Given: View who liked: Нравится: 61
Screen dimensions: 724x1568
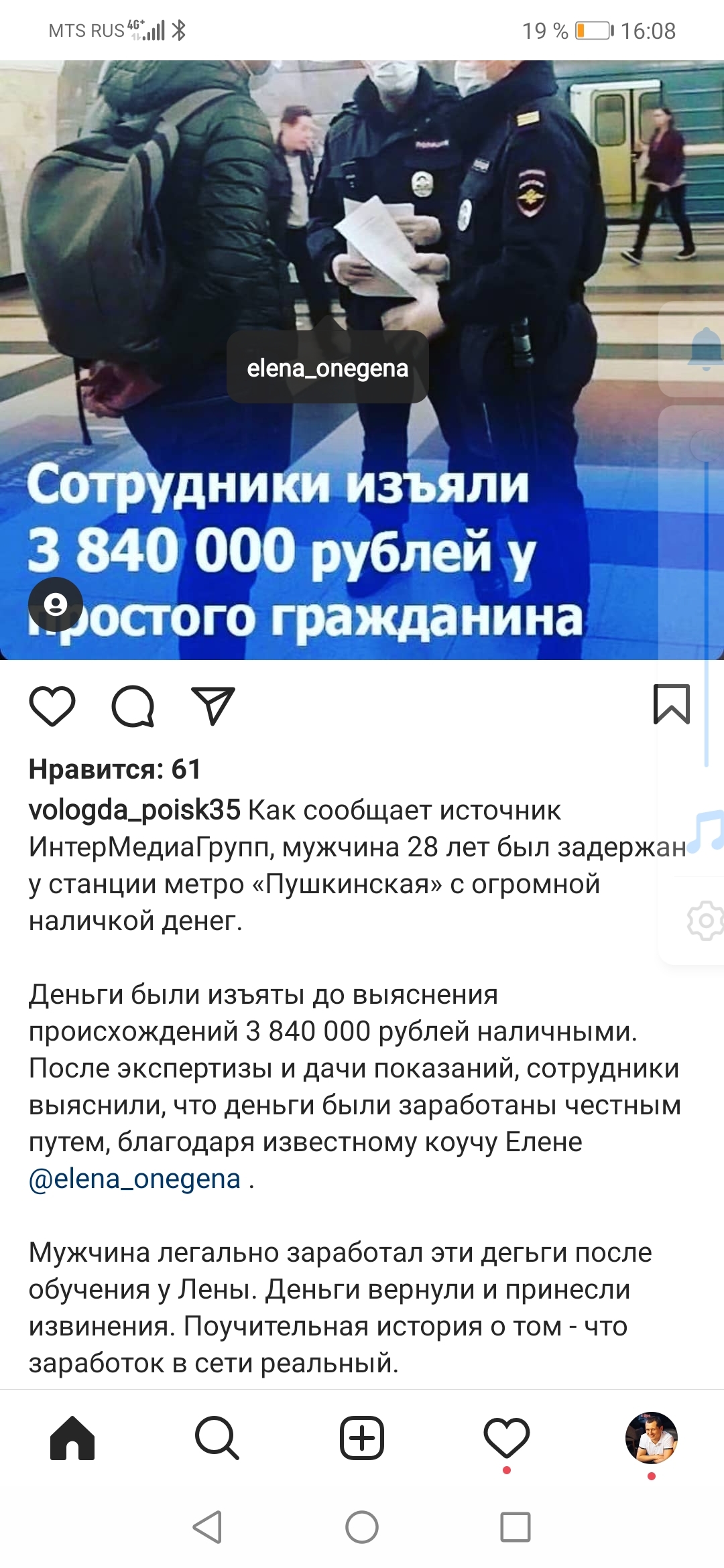Looking at the screenshot, I should [115, 769].
